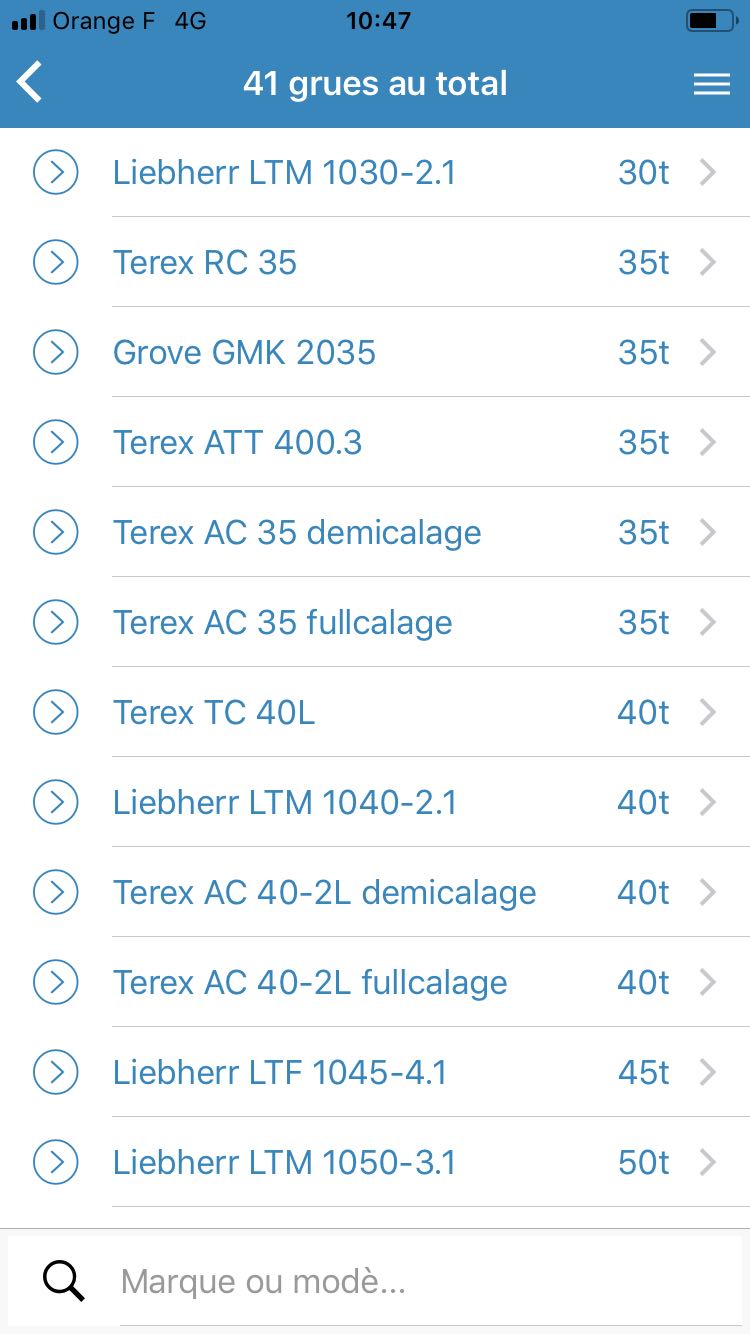Open Liebherr LTM 1030-2.1 crane details
This screenshot has width=750, height=1334.
point(375,173)
